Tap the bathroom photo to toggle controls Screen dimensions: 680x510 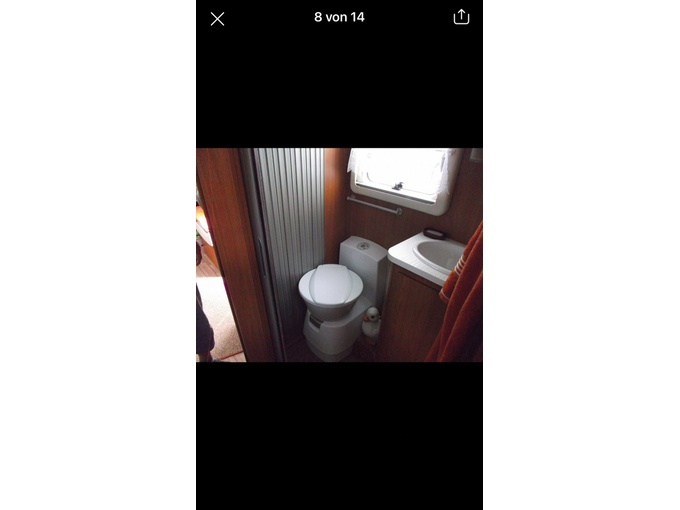(339, 255)
